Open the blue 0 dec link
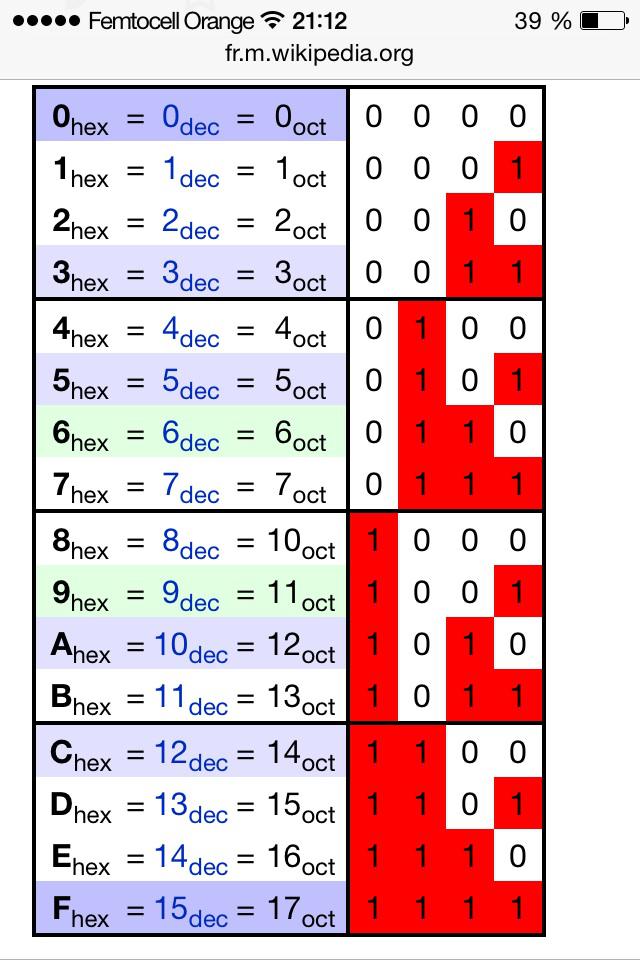The height and width of the screenshot is (960, 640). pos(189,119)
